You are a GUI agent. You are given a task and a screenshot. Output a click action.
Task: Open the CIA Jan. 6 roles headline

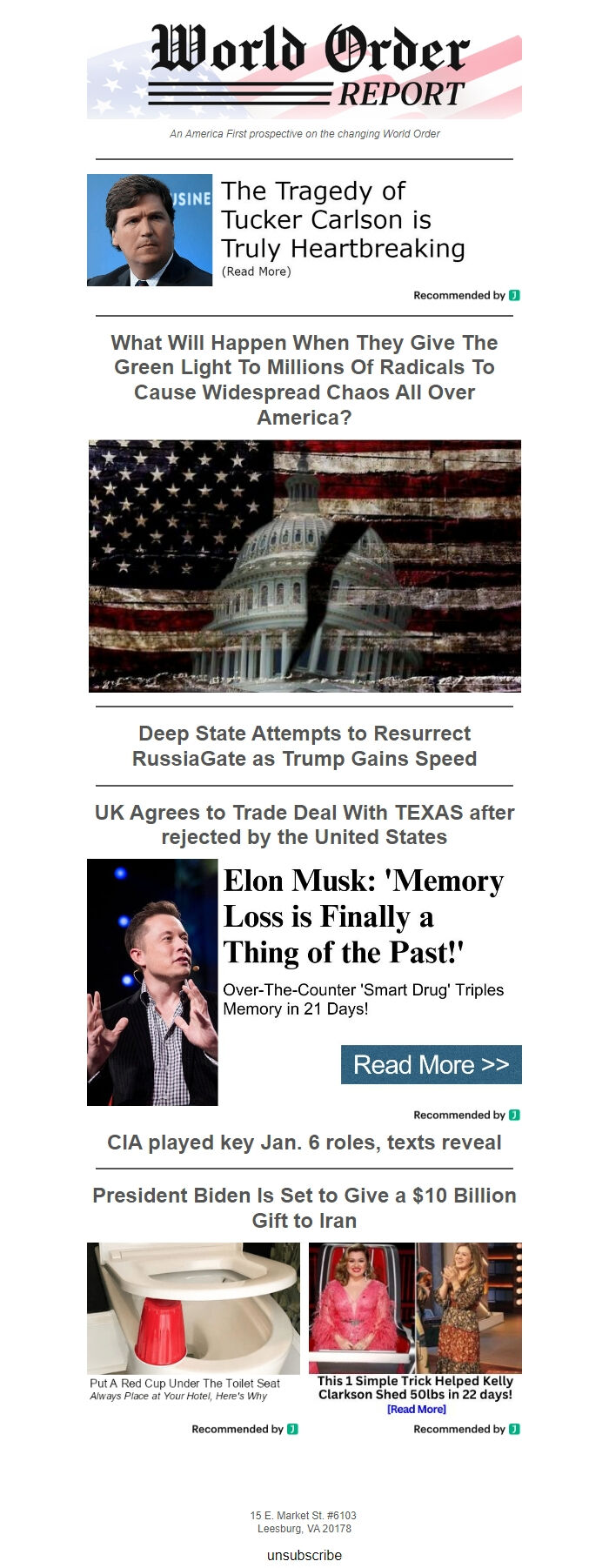pyautogui.click(x=304, y=1142)
